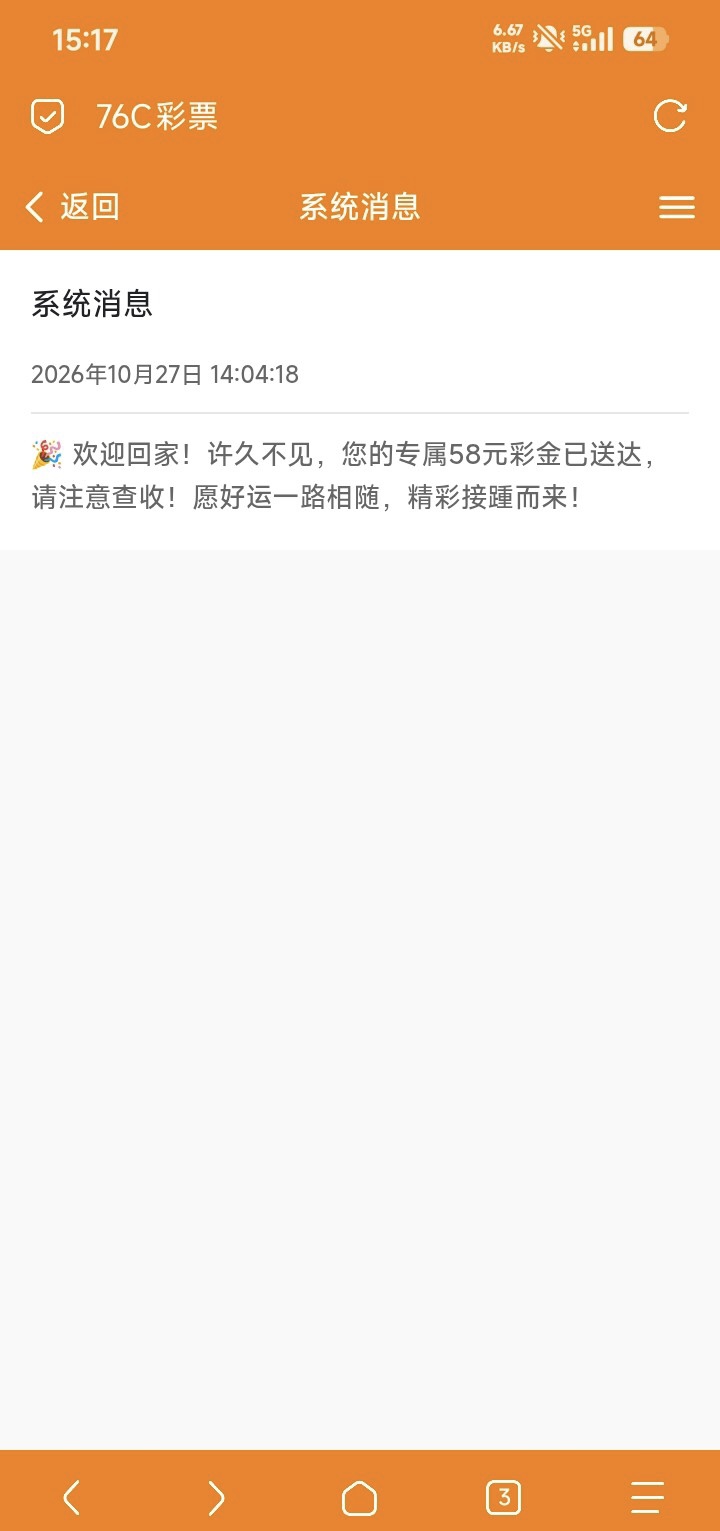
Task: Go forward with the browser's right arrow
Action: [x=216, y=1497]
